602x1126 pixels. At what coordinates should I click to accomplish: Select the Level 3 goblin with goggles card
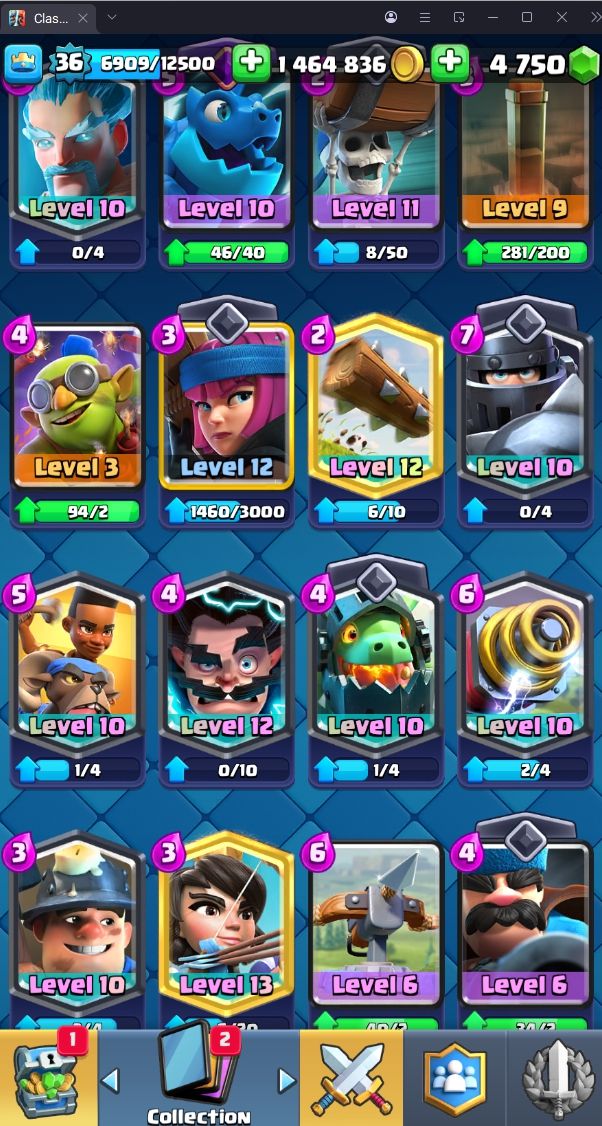(77, 415)
